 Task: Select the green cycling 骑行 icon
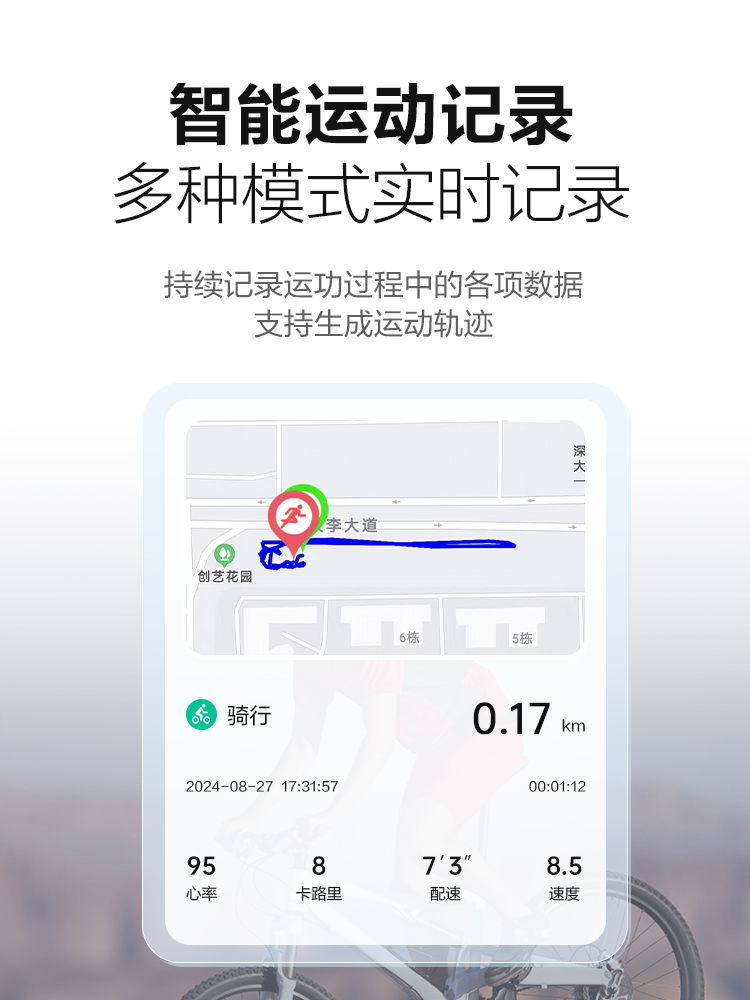200,712
